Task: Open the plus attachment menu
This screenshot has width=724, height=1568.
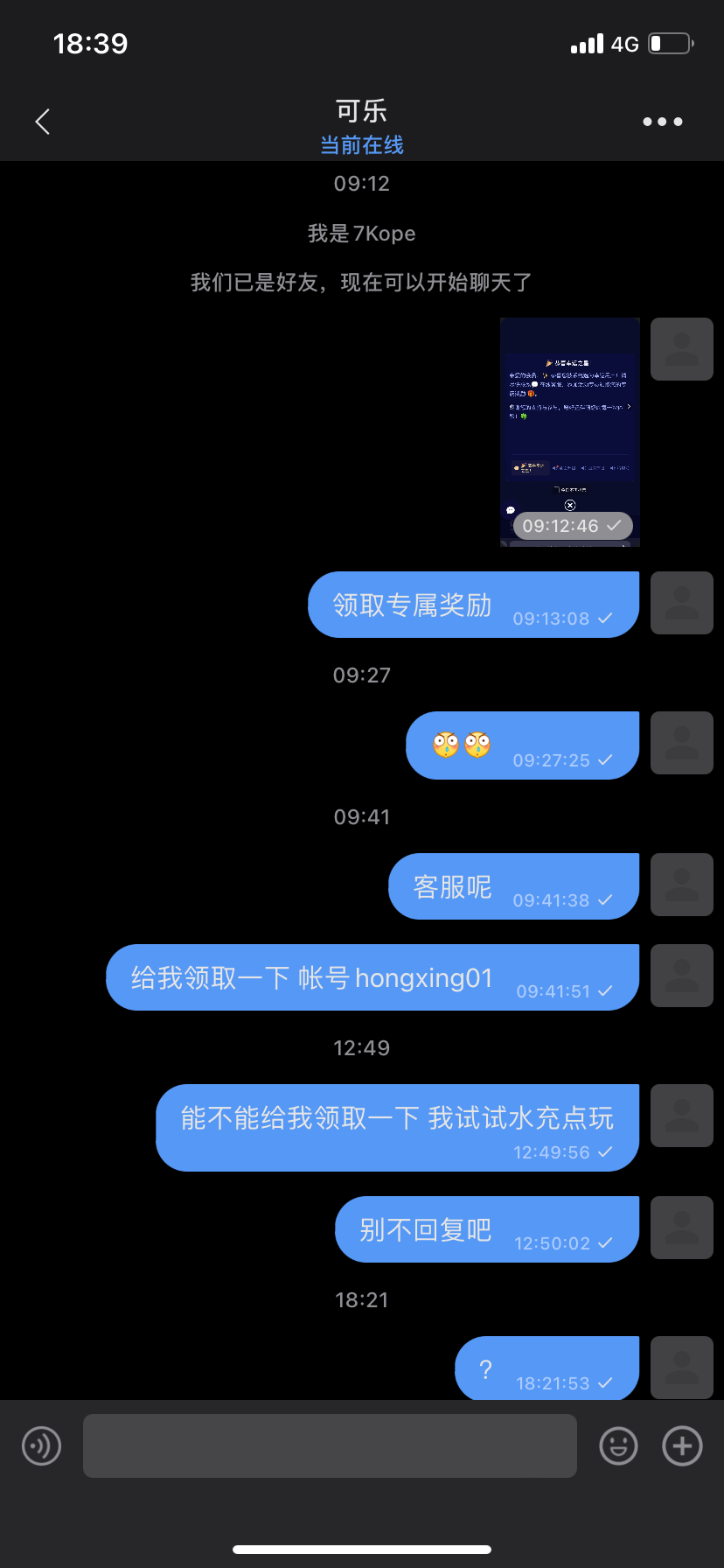Action: (682, 1445)
